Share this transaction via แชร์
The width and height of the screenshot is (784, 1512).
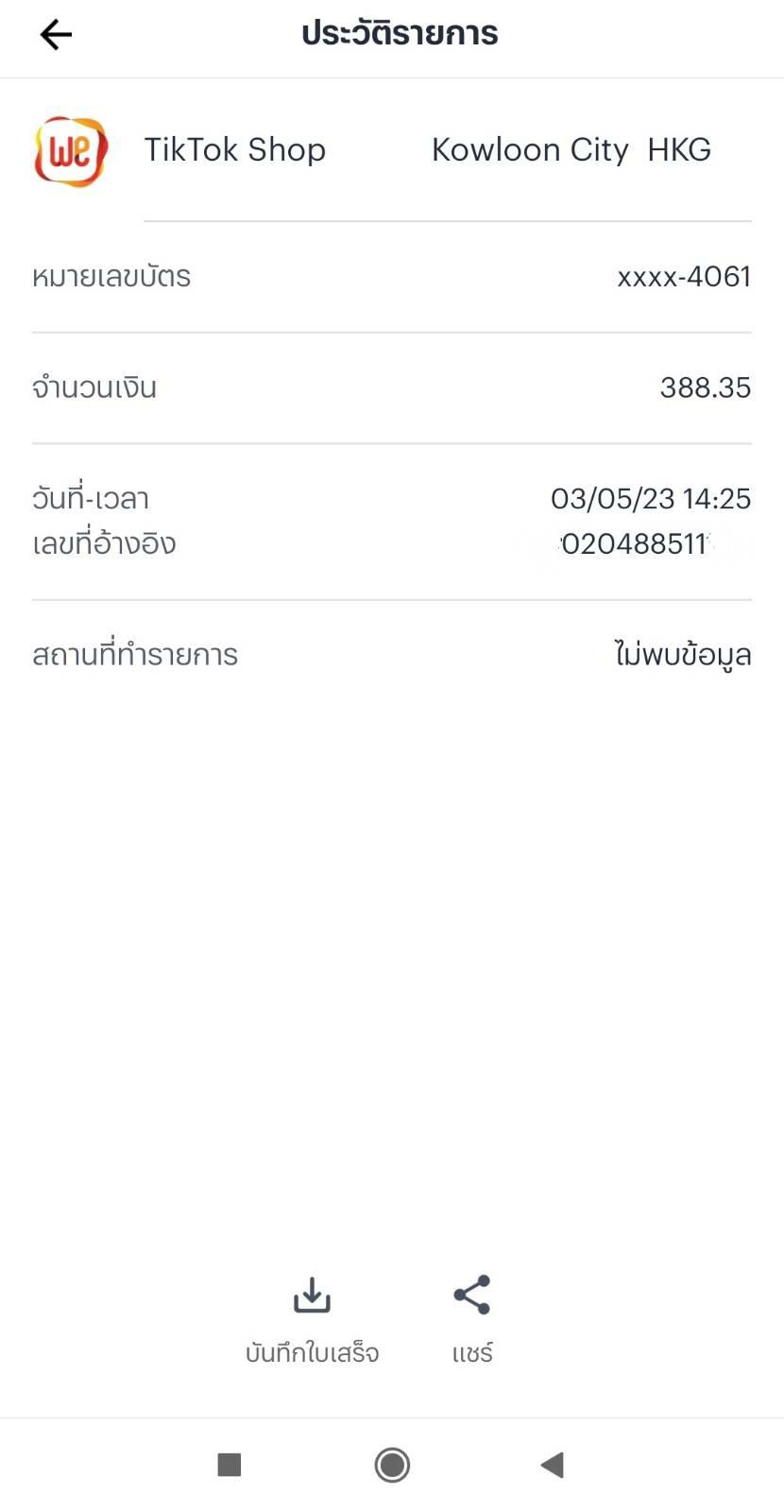(472, 1317)
